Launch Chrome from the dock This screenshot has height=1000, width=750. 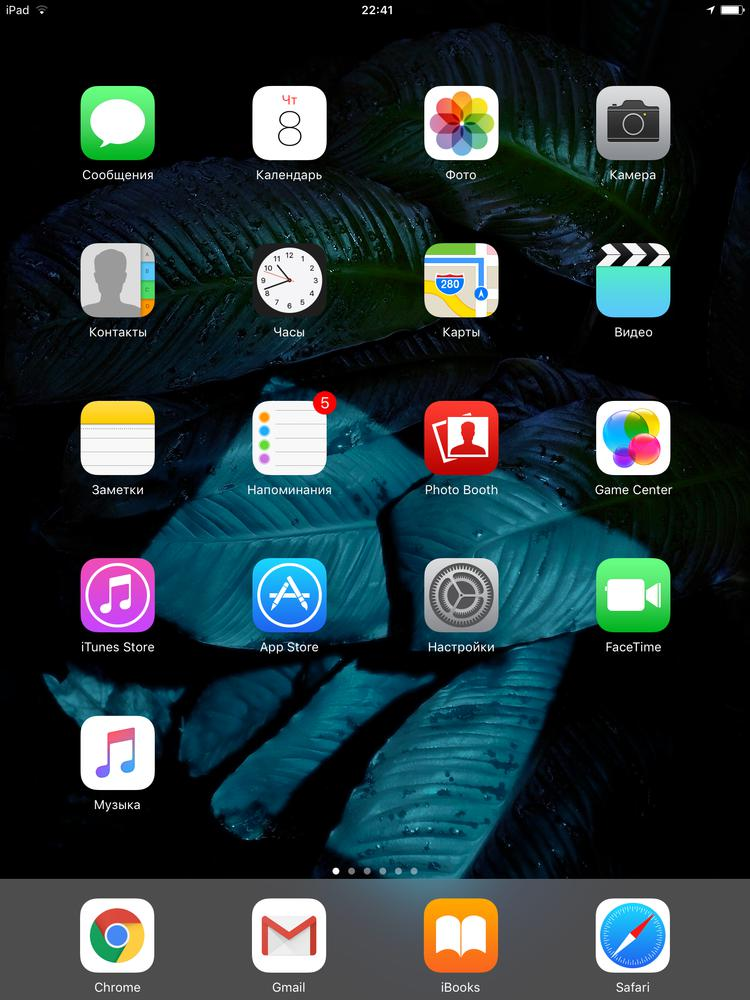click(x=118, y=936)
